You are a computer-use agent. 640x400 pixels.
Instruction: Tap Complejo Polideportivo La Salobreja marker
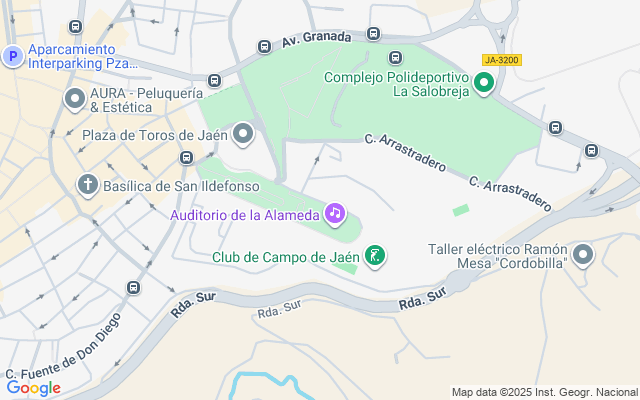[x=485, y=83]
